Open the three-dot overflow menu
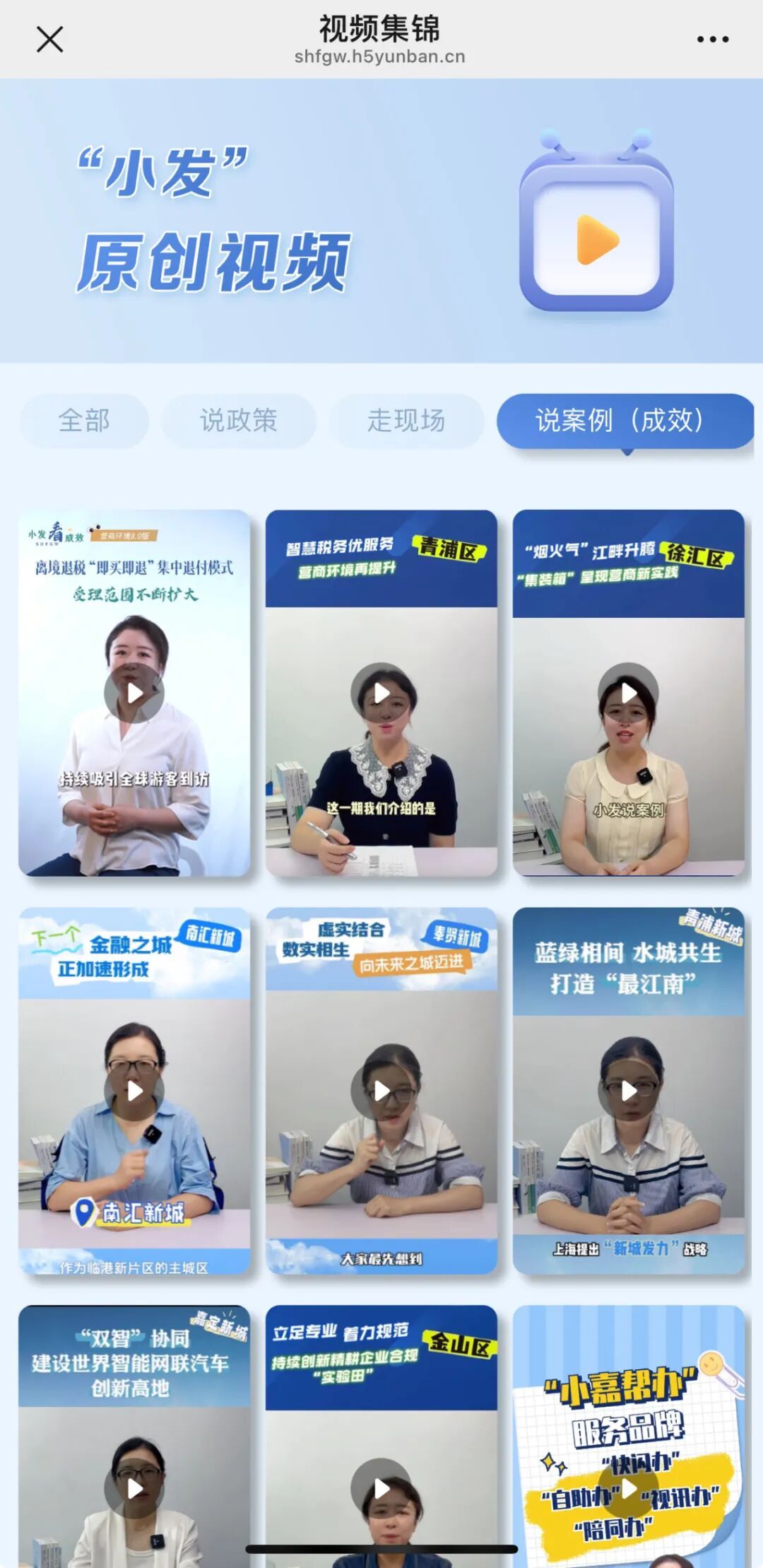 [x=712, y=40]
